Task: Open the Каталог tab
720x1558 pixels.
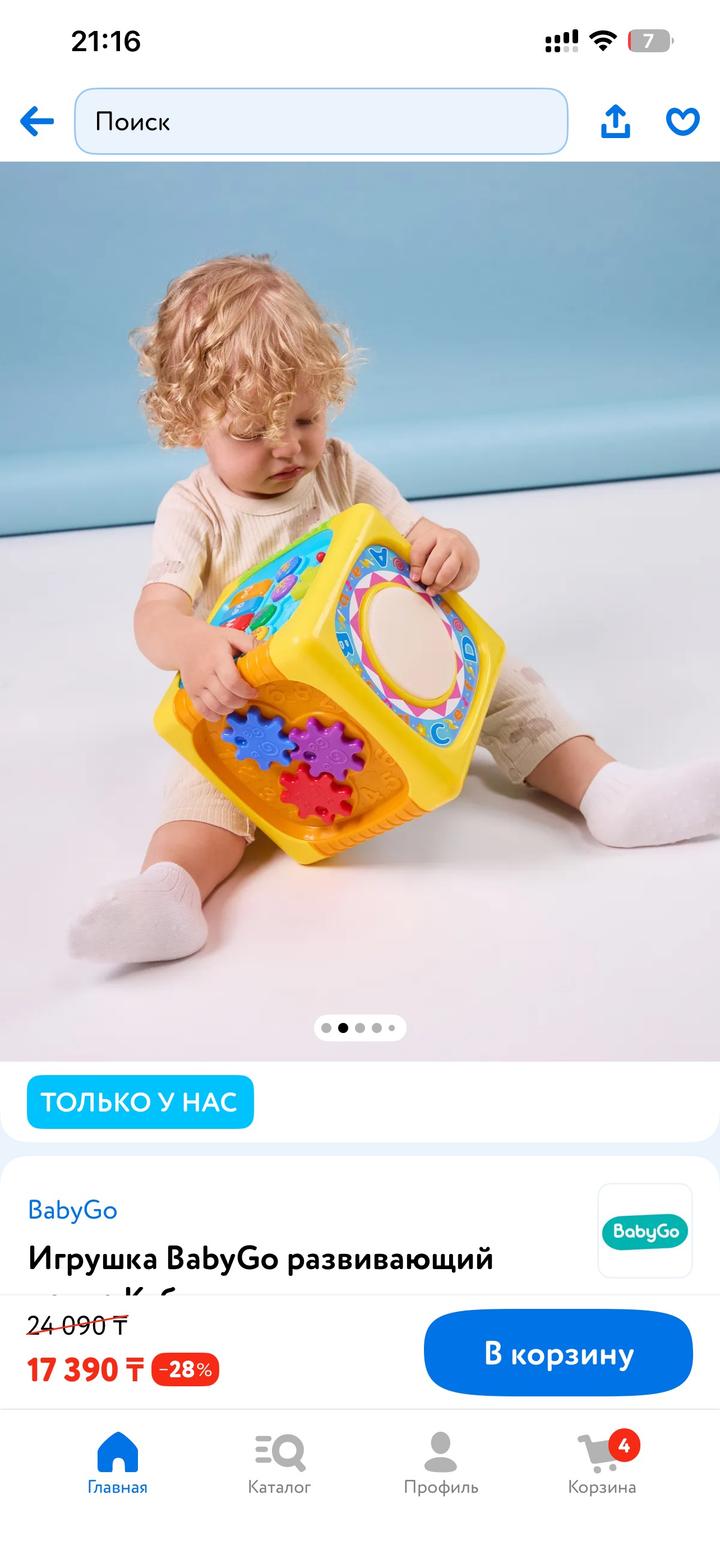Action: (x=279, y=1463)
